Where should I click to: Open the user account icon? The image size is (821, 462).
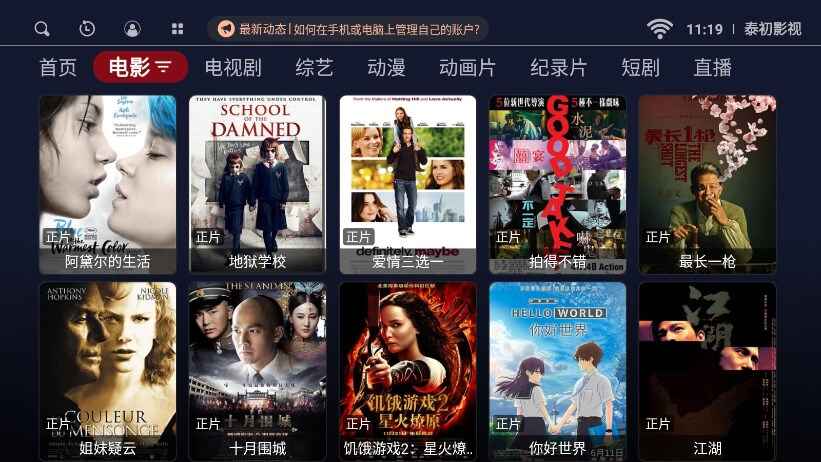(132, 29)
